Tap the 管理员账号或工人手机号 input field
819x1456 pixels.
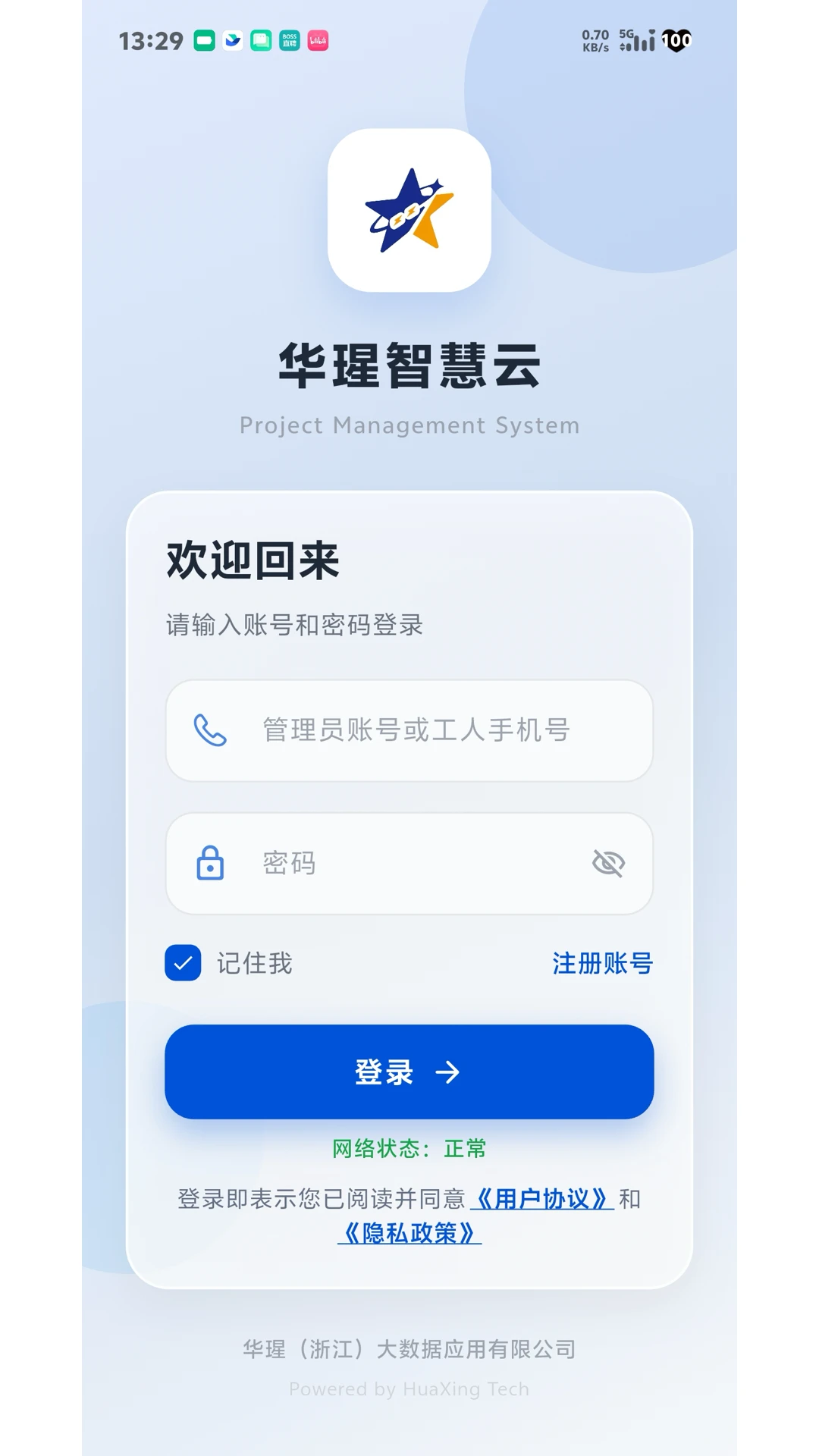[x=409, y=730]
